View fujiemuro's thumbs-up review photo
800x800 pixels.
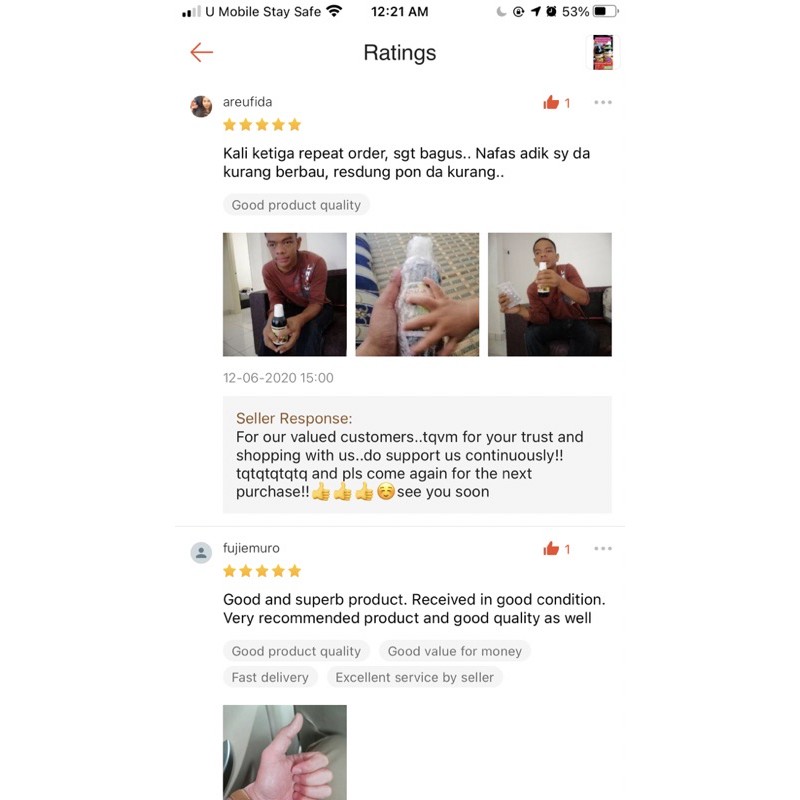point(285,752)
